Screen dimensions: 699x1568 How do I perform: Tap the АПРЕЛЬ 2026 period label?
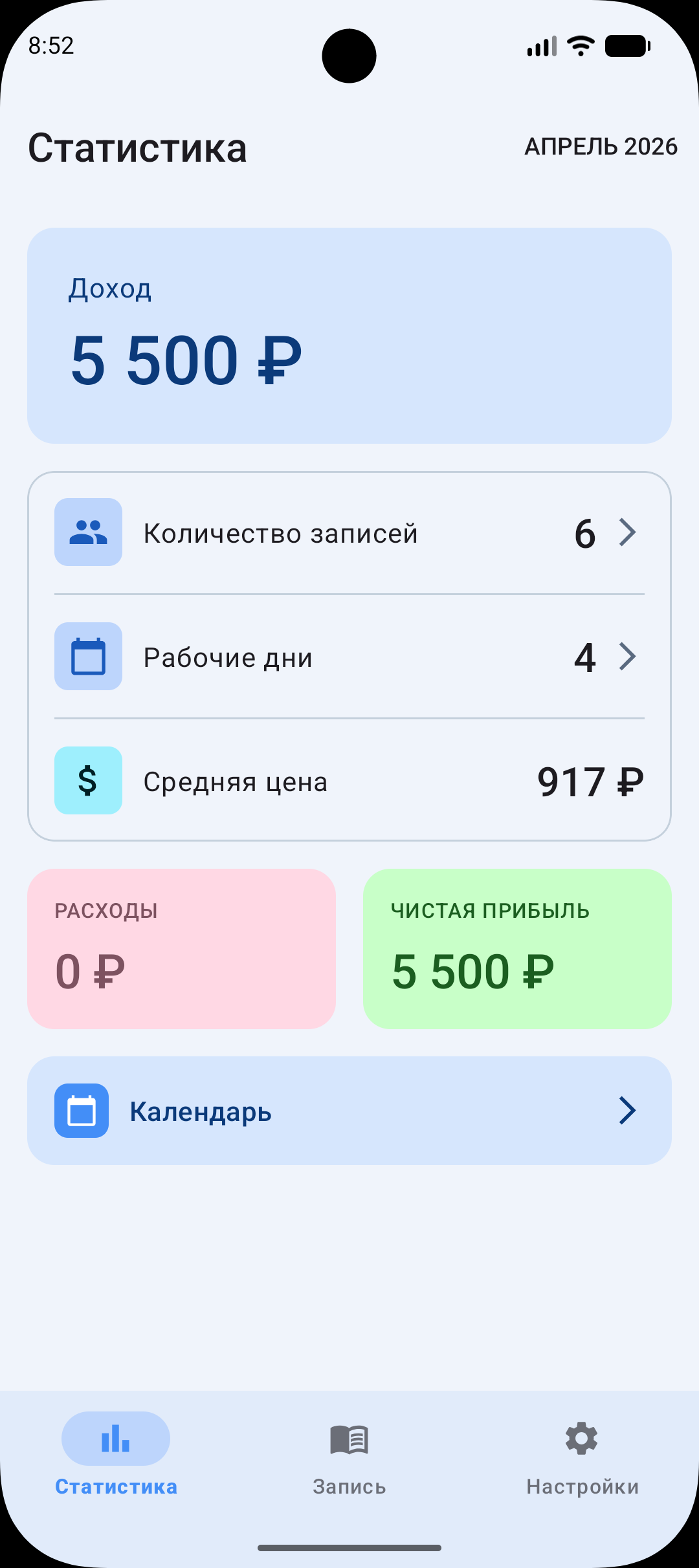pyautogui.click(x=601, y=147)
